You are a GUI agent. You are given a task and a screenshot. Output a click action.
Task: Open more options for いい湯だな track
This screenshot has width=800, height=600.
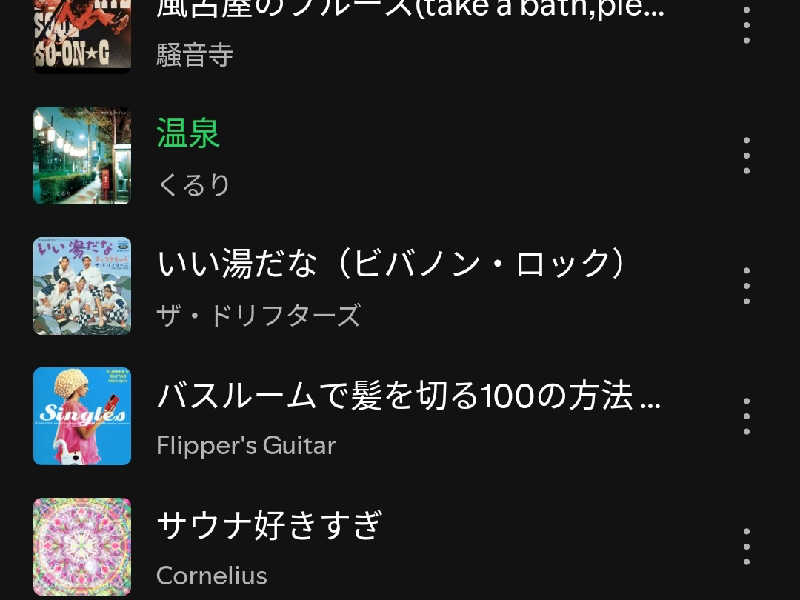[747, 286]
